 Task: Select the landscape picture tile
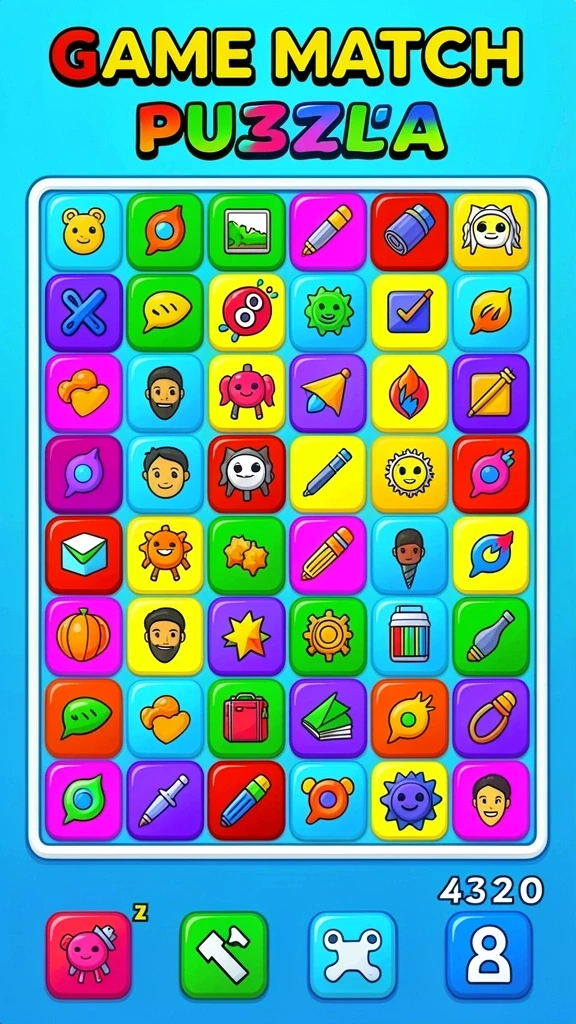pos(247,231)
